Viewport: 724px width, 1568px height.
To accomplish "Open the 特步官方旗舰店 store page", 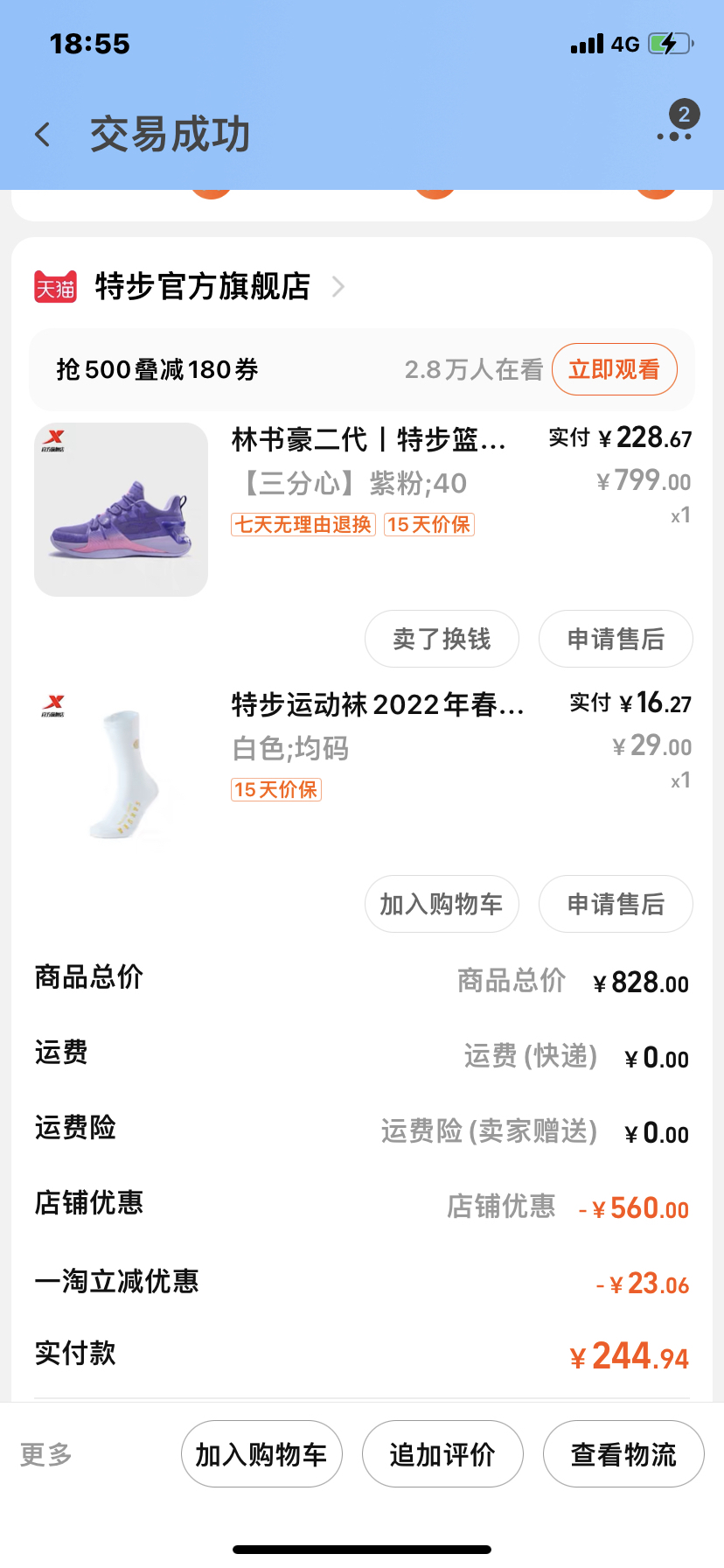I will click(x=203, y=286).
